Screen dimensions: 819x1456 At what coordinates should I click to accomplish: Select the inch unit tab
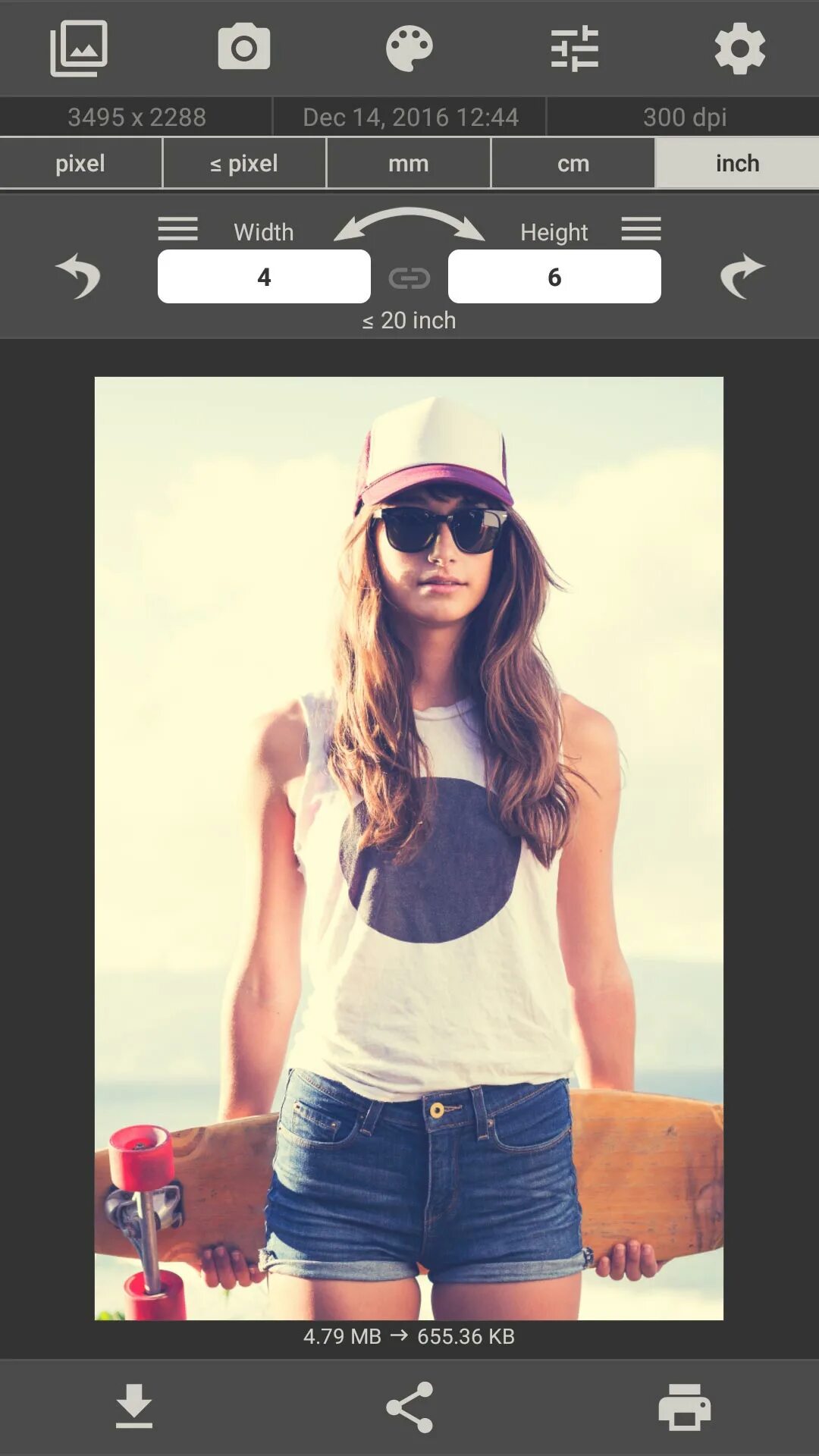(x=737, y=163)
